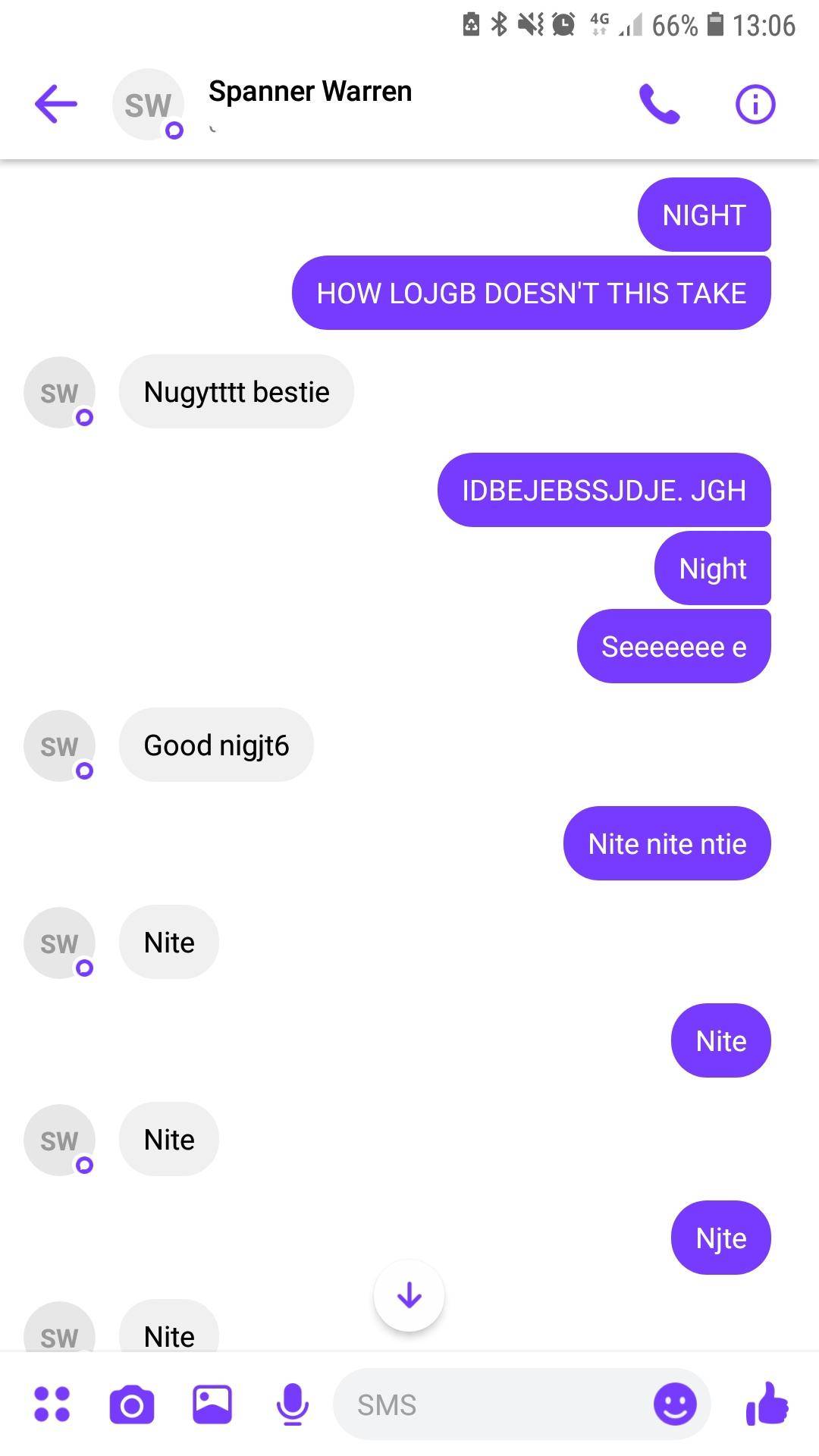The image size is (819, 1456).
Task: Select the 'Nite nite ntie' sent message
Action: (x=667, y=843)
